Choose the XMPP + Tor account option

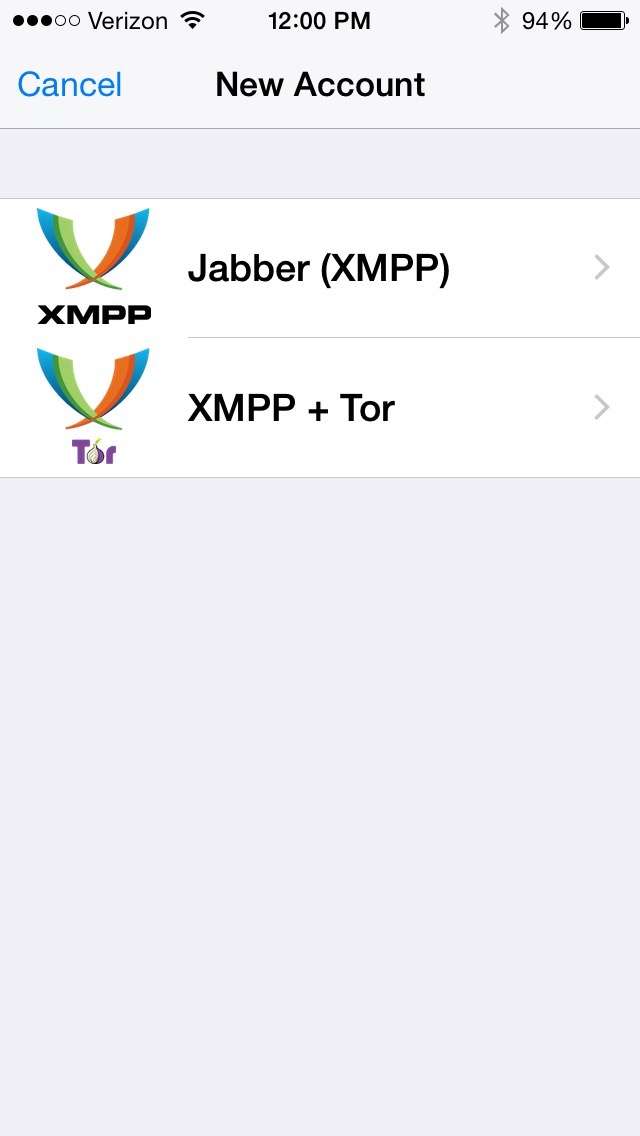[320, 408]
